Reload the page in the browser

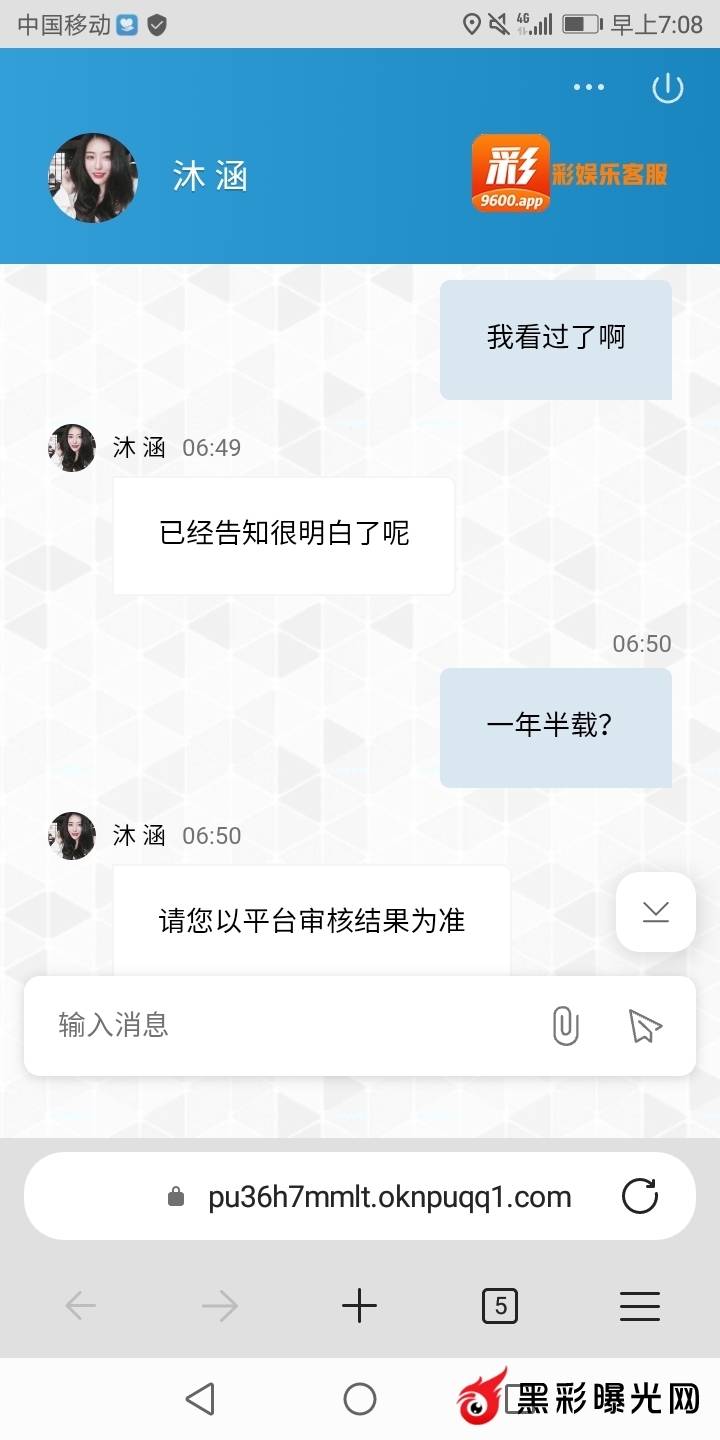tap(640, 1197)
